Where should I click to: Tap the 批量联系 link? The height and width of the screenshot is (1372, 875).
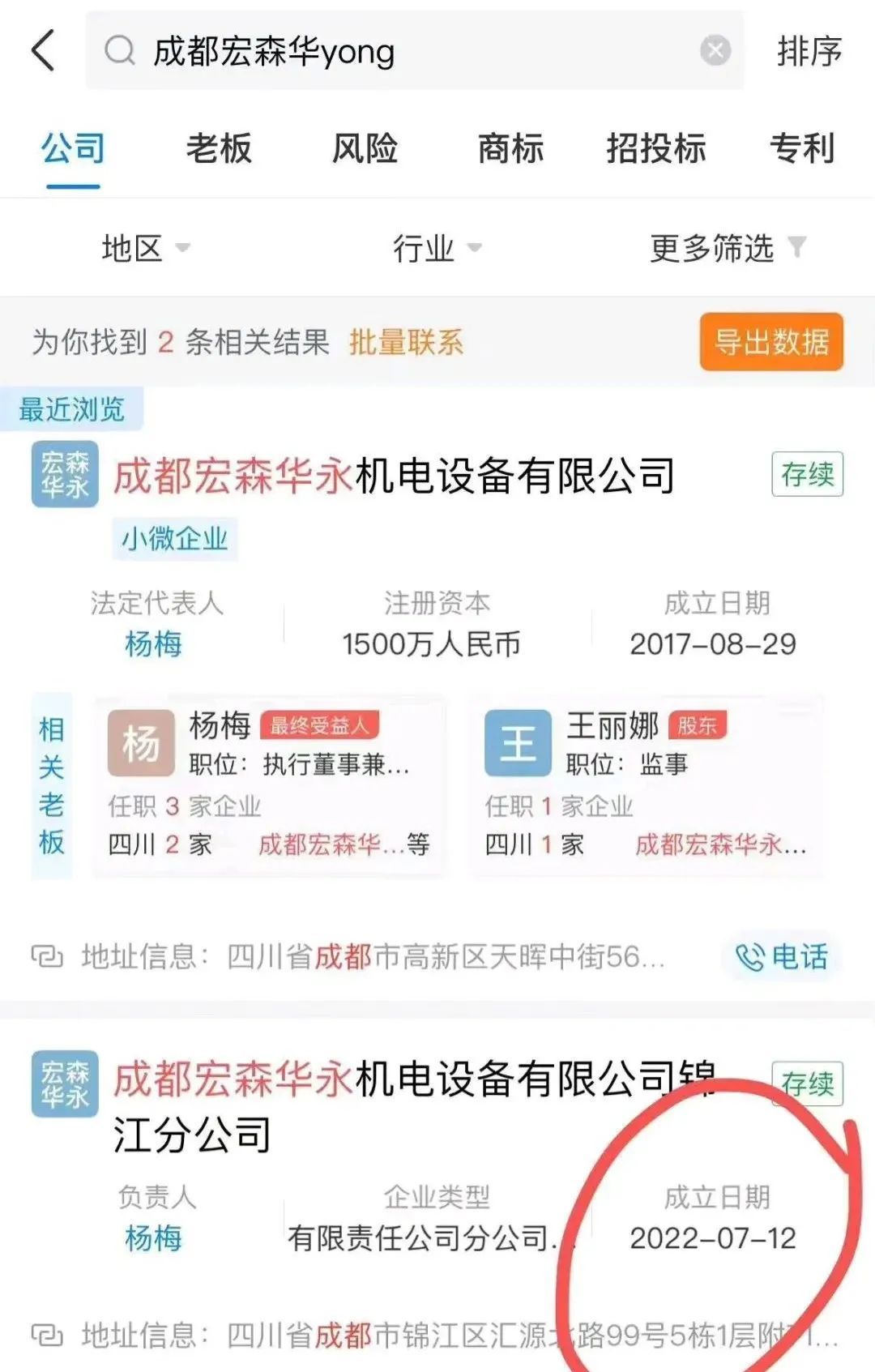[x=406, y=342]
